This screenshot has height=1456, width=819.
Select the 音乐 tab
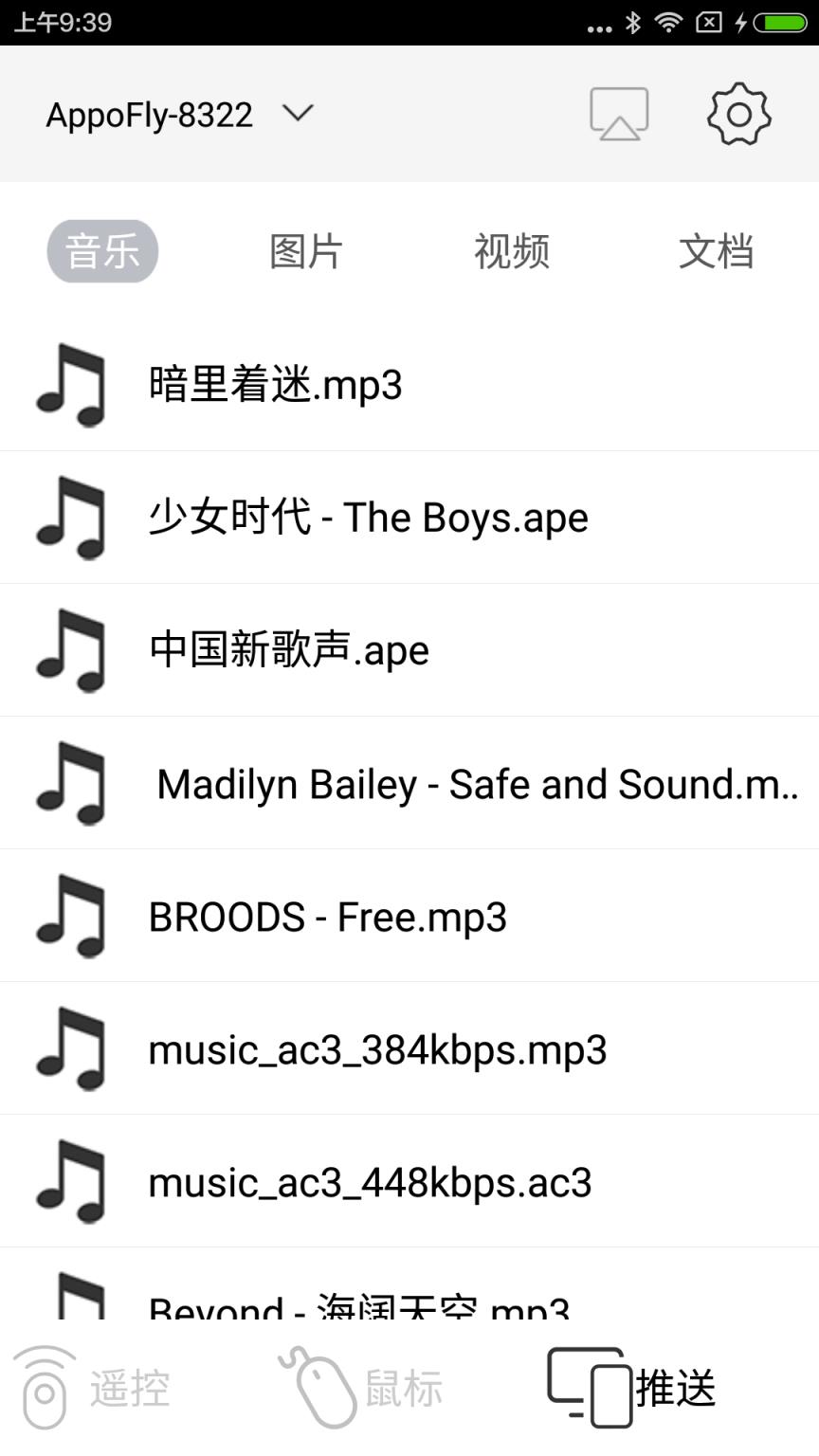[x=102, y=251]
